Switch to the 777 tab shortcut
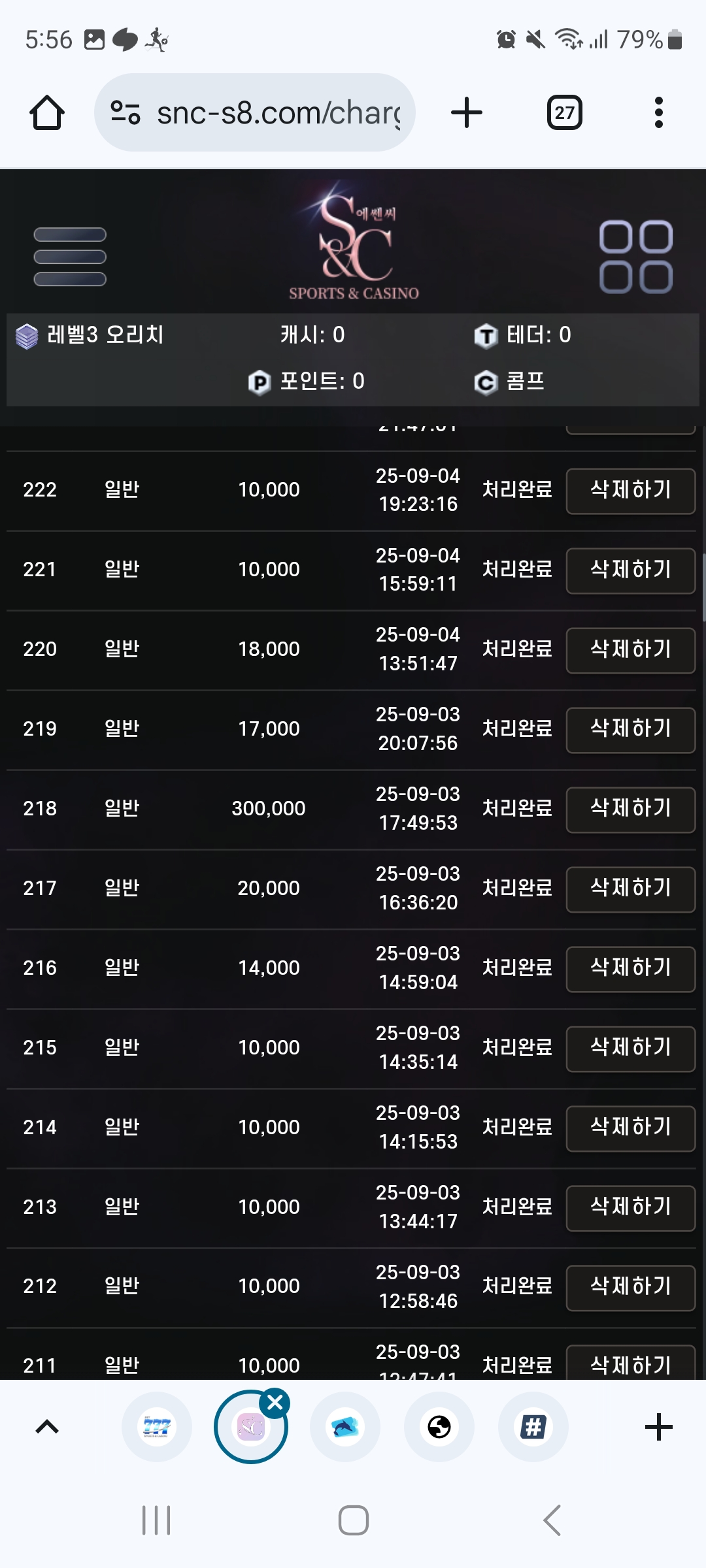 (x=157, y=1428)
